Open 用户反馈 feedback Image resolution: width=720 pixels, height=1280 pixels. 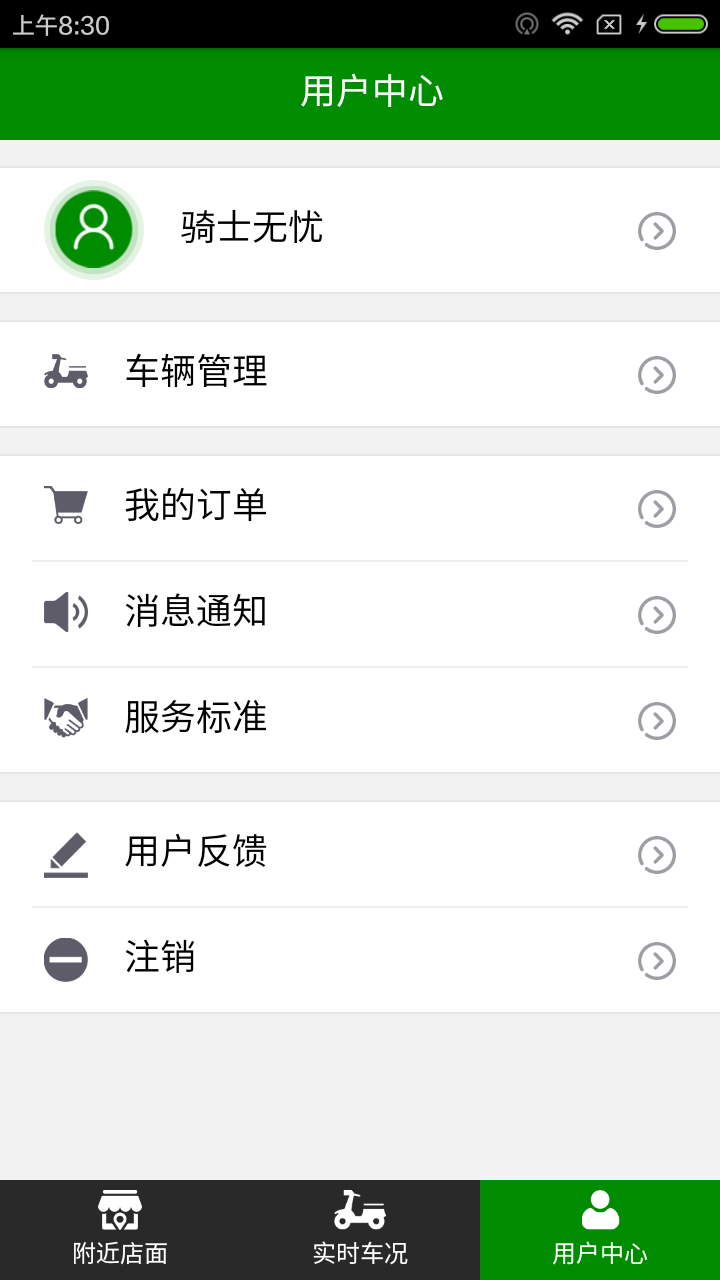[360, 854]
